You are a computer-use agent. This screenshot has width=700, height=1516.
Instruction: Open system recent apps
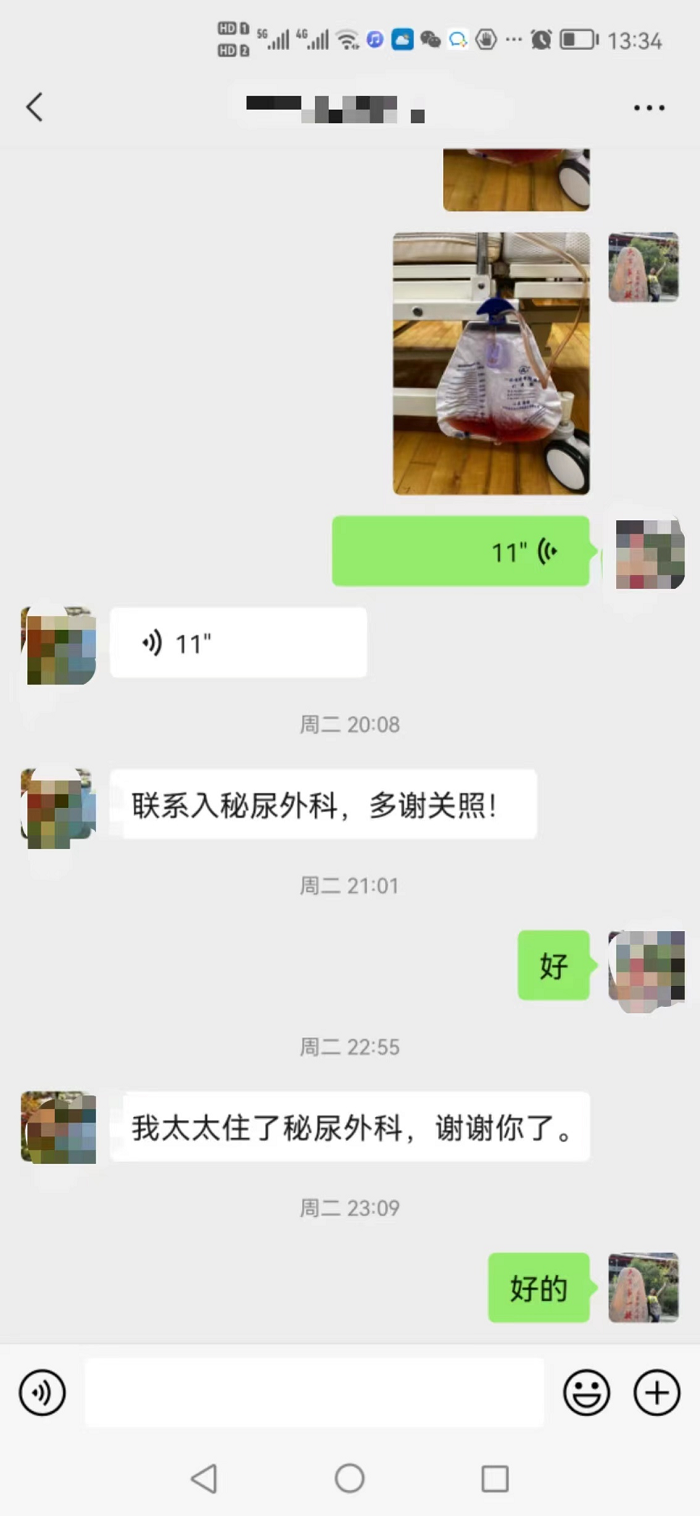pos(495,1478)
